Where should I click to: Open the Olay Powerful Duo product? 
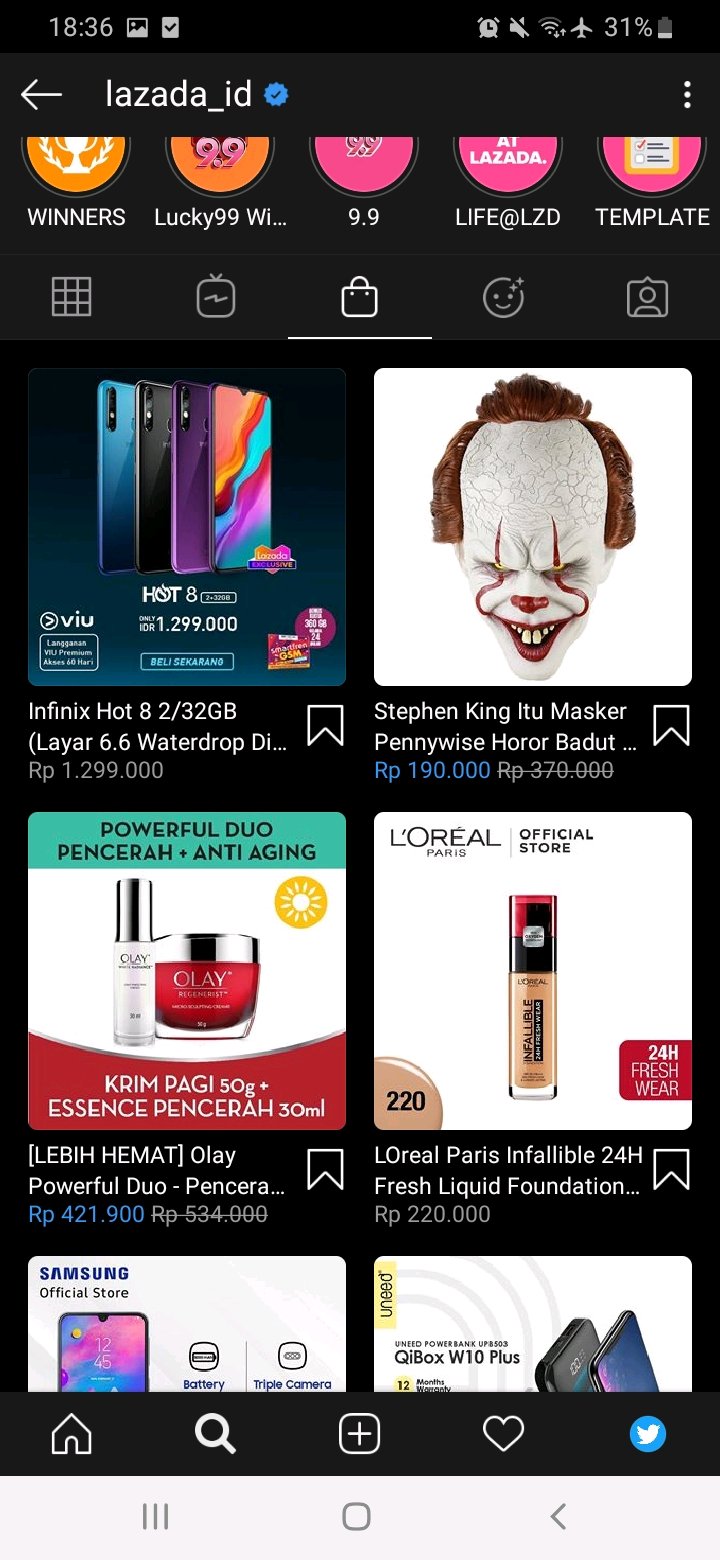[186, 971]
